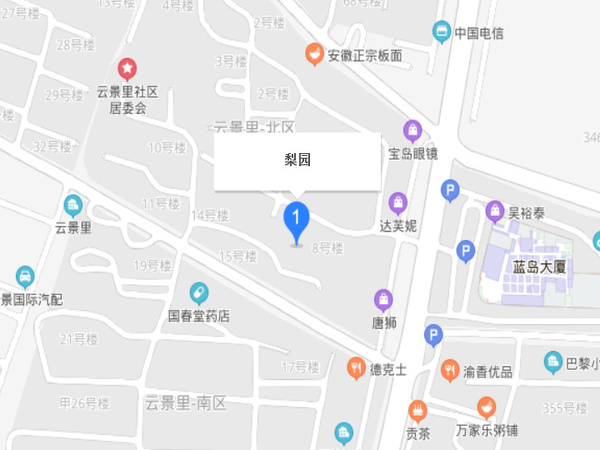Open the 国春堂药店 pharmacy marker

coord(199,293)
